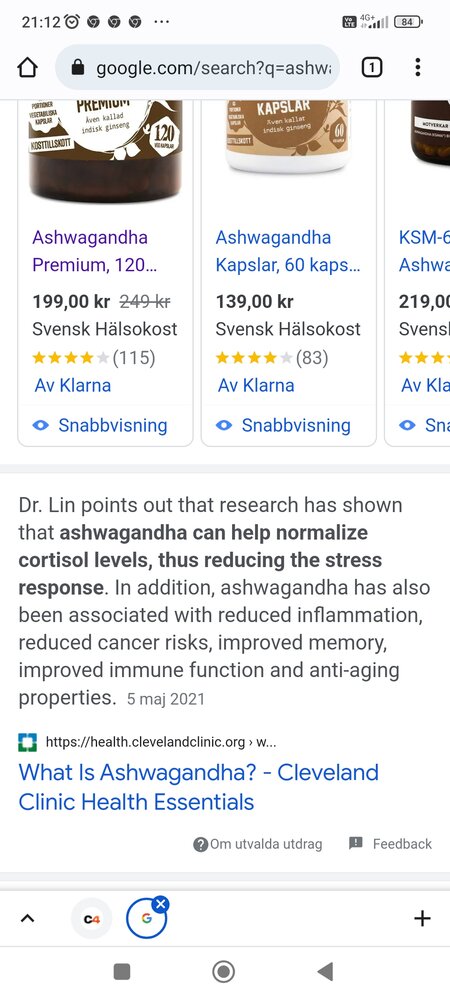Switch to the C4 tab
Screen dimensions: 450x1000
pos(92,918)
